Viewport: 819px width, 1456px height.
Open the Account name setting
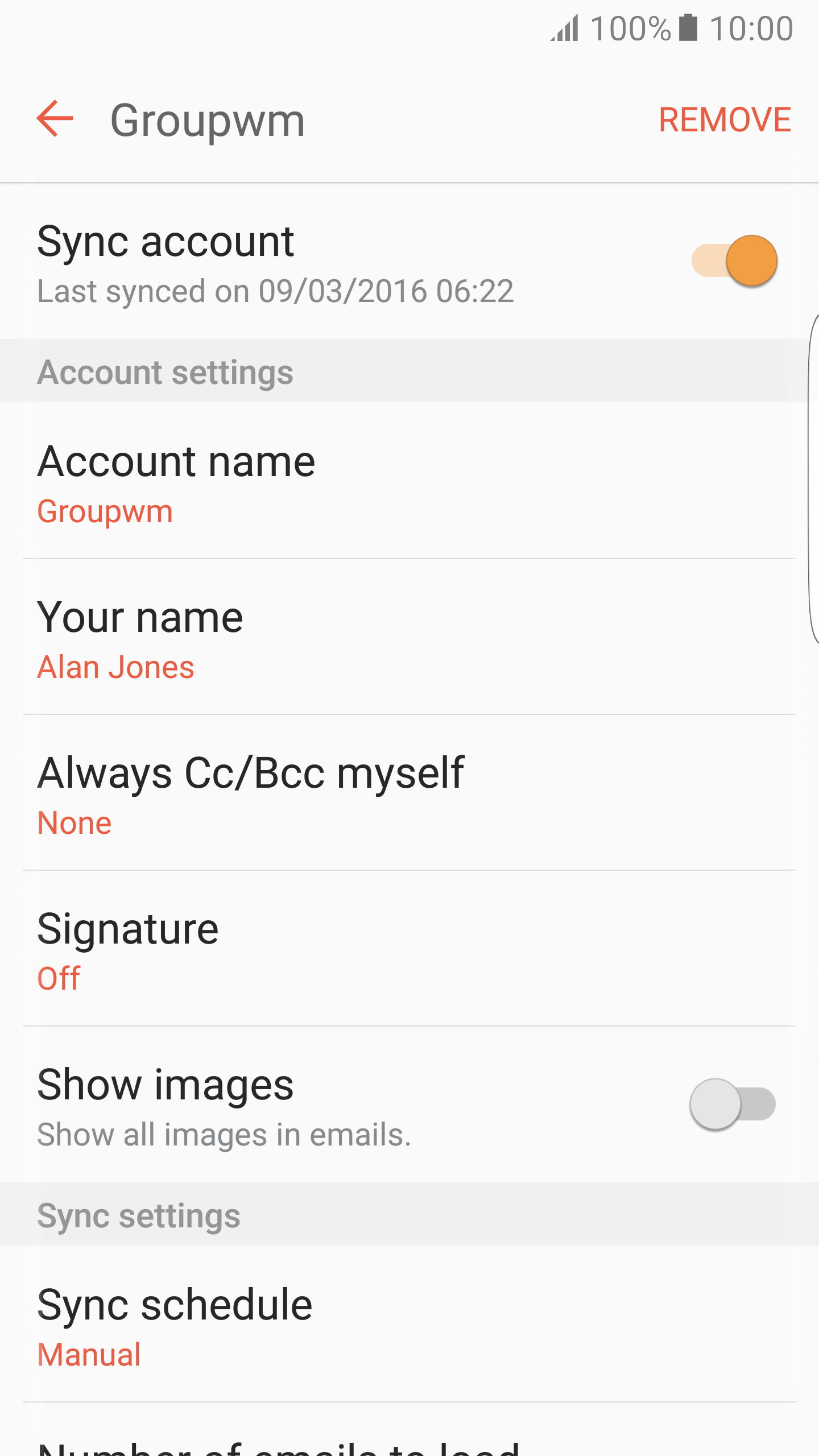pos(409,481)
